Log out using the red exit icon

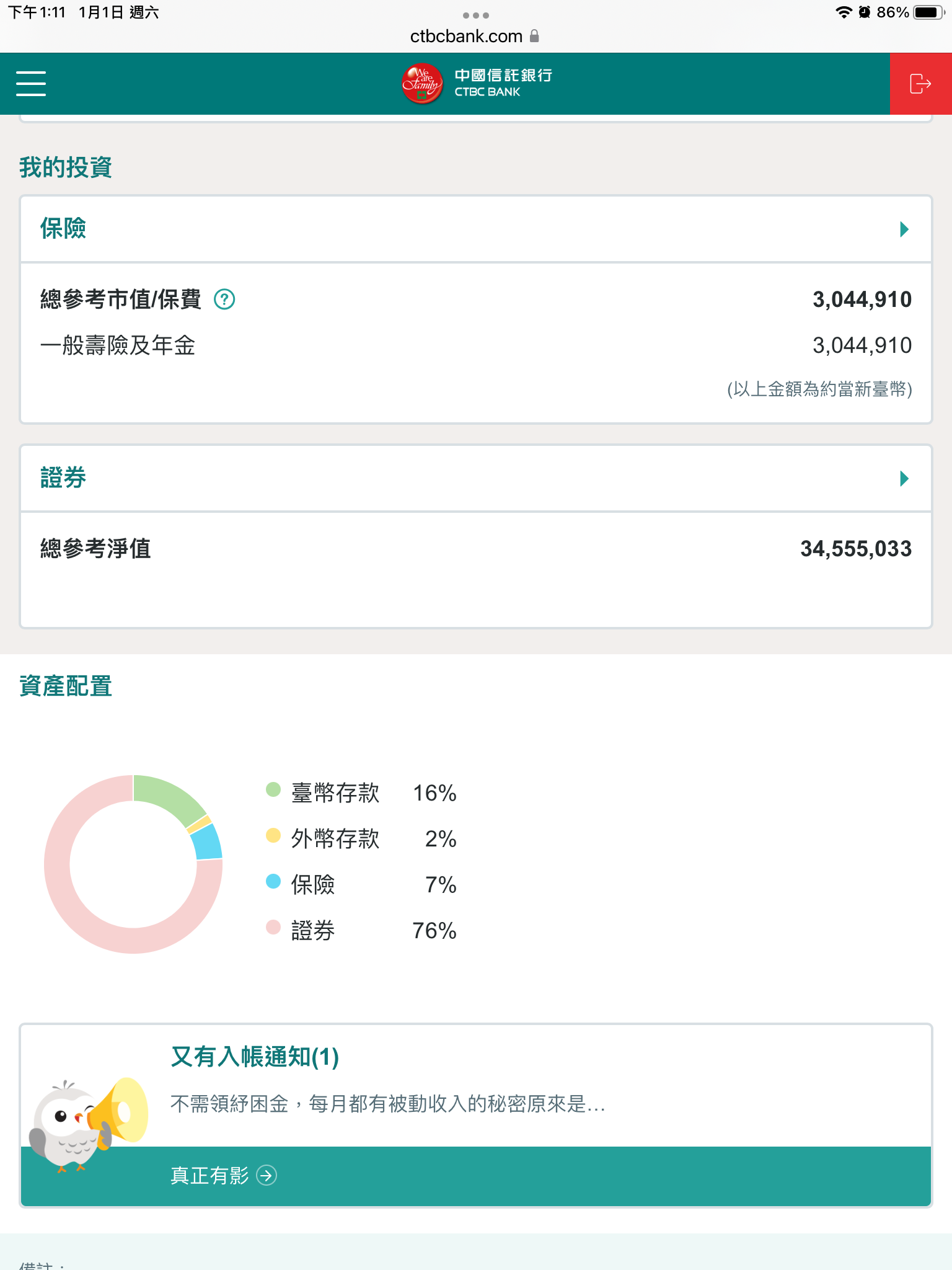coord(920,84)
